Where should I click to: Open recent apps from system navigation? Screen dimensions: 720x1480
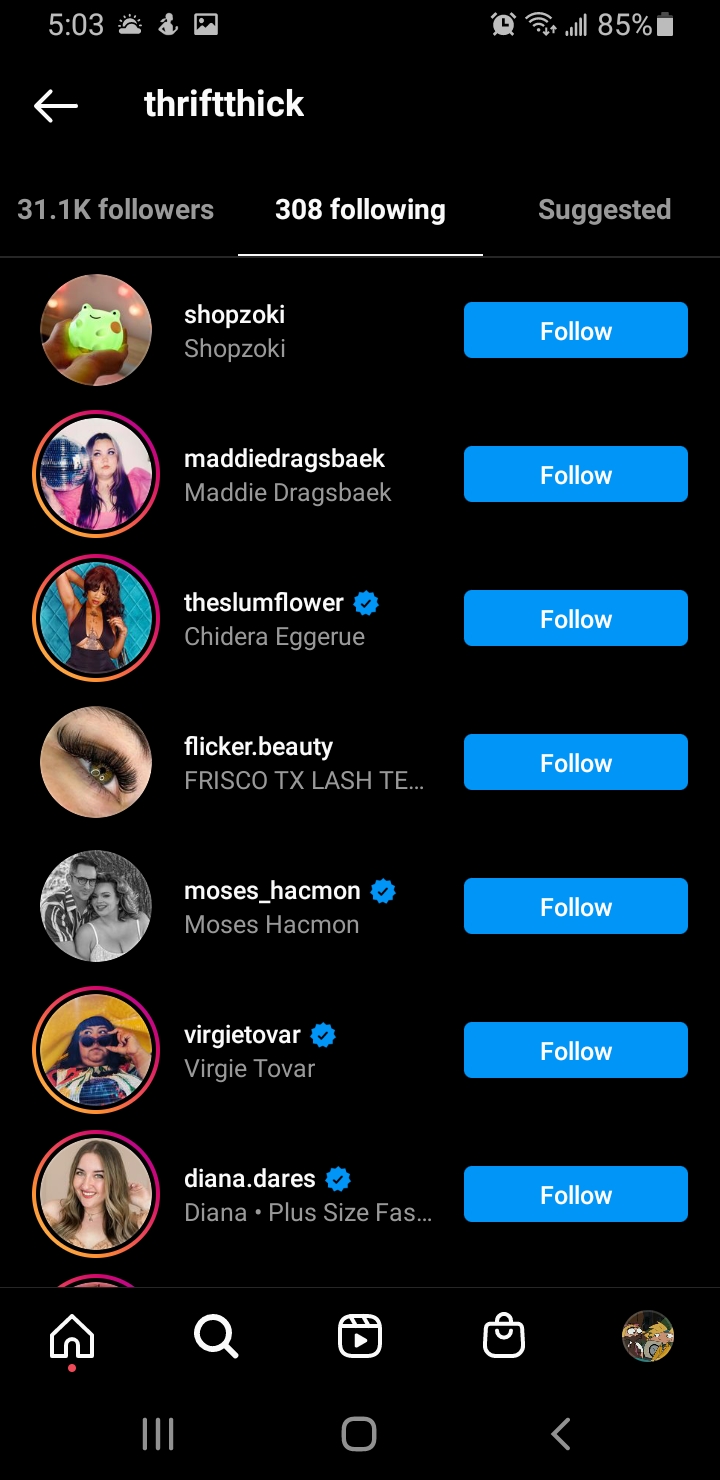(158, 1434)
